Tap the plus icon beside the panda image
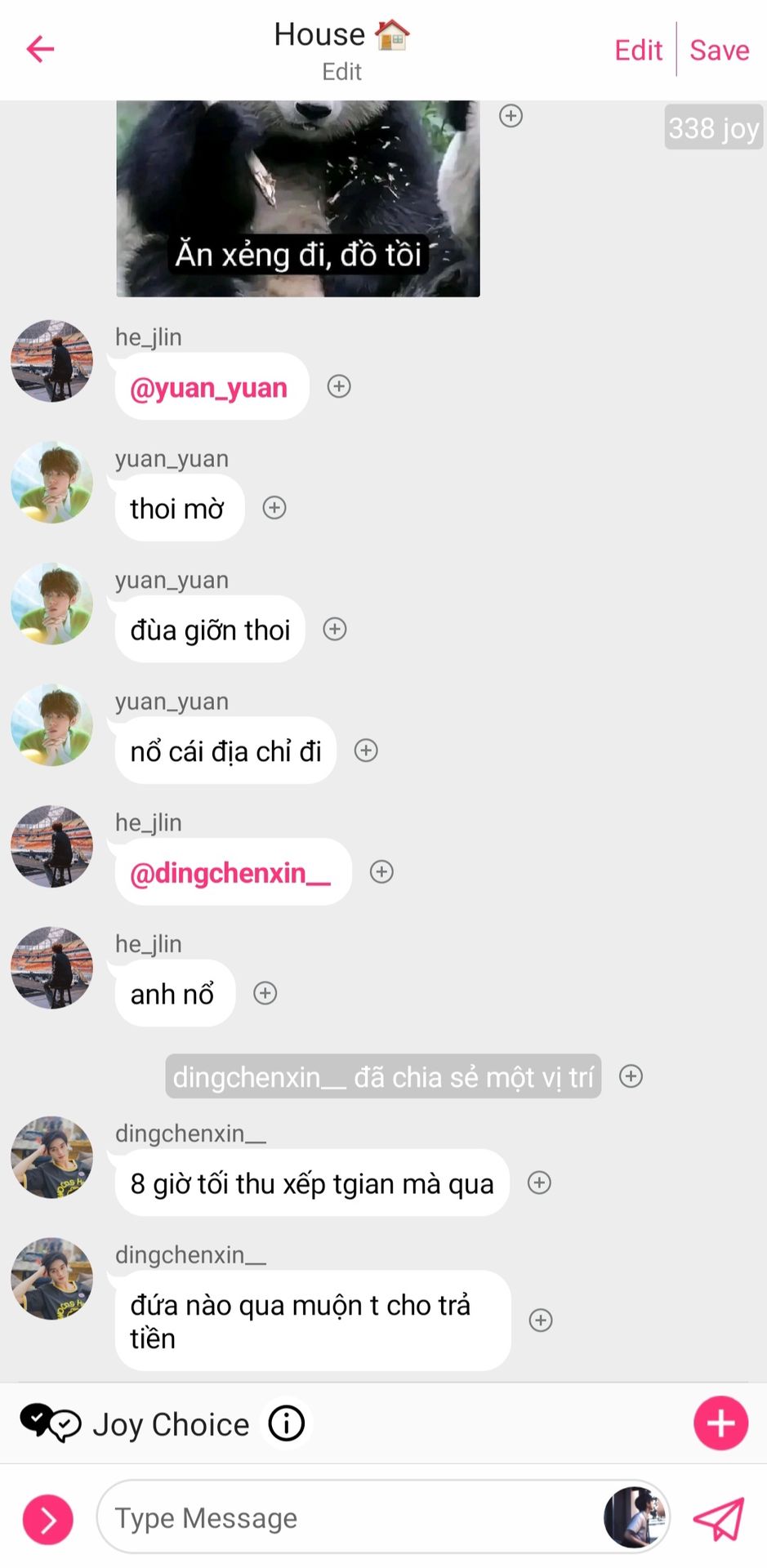The height and width of the screenshot is (1568, 767). [511, 116]
